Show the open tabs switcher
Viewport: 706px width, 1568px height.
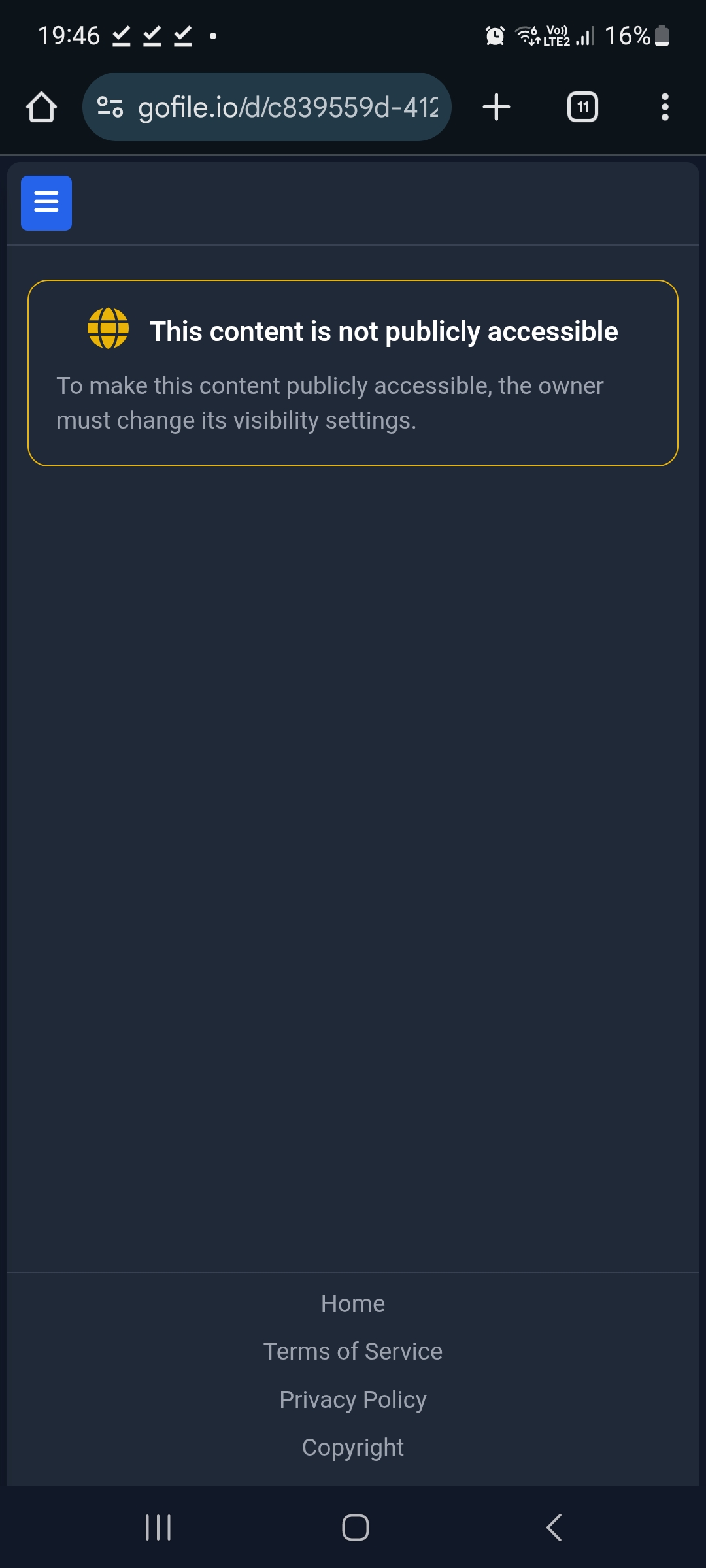point(582,107)
